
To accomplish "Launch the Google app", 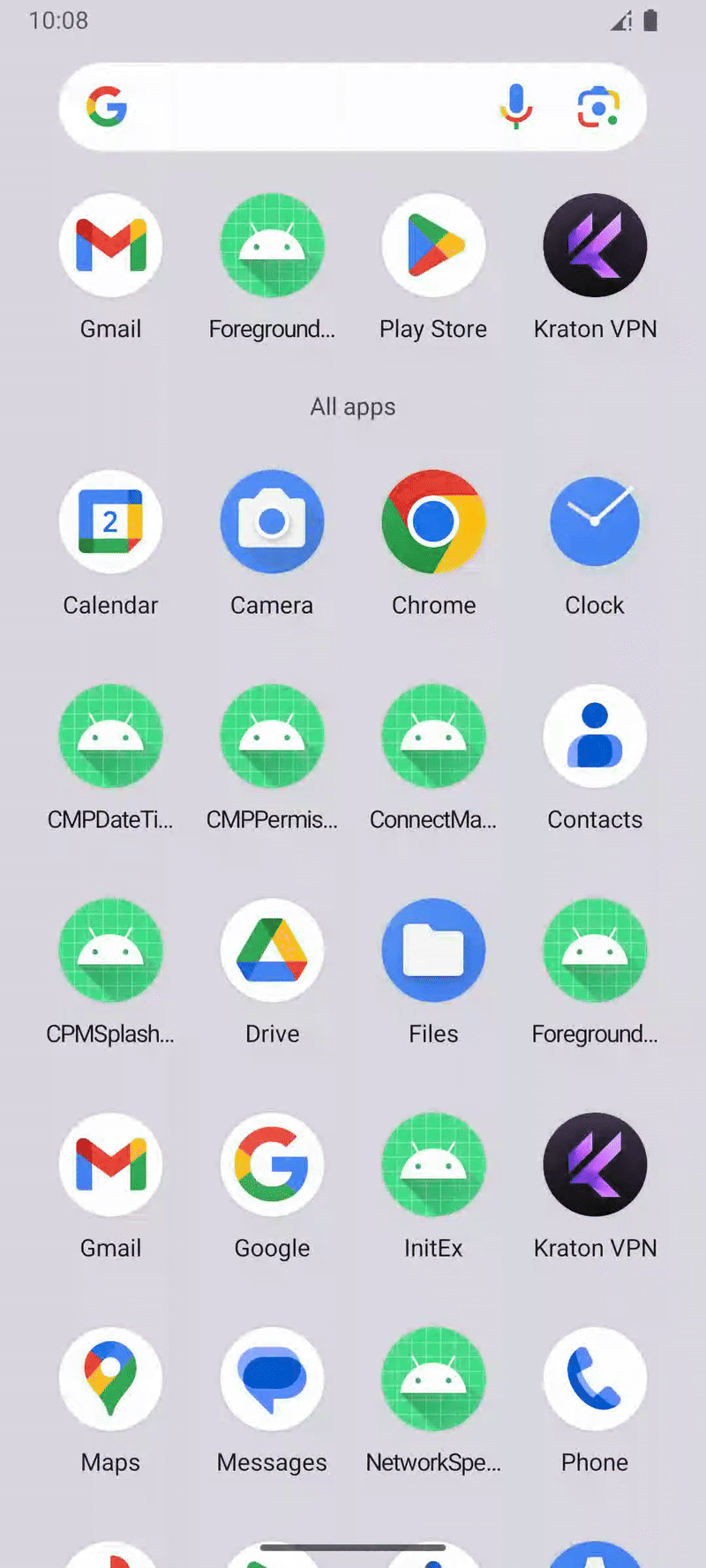I will click(272, 1165).
